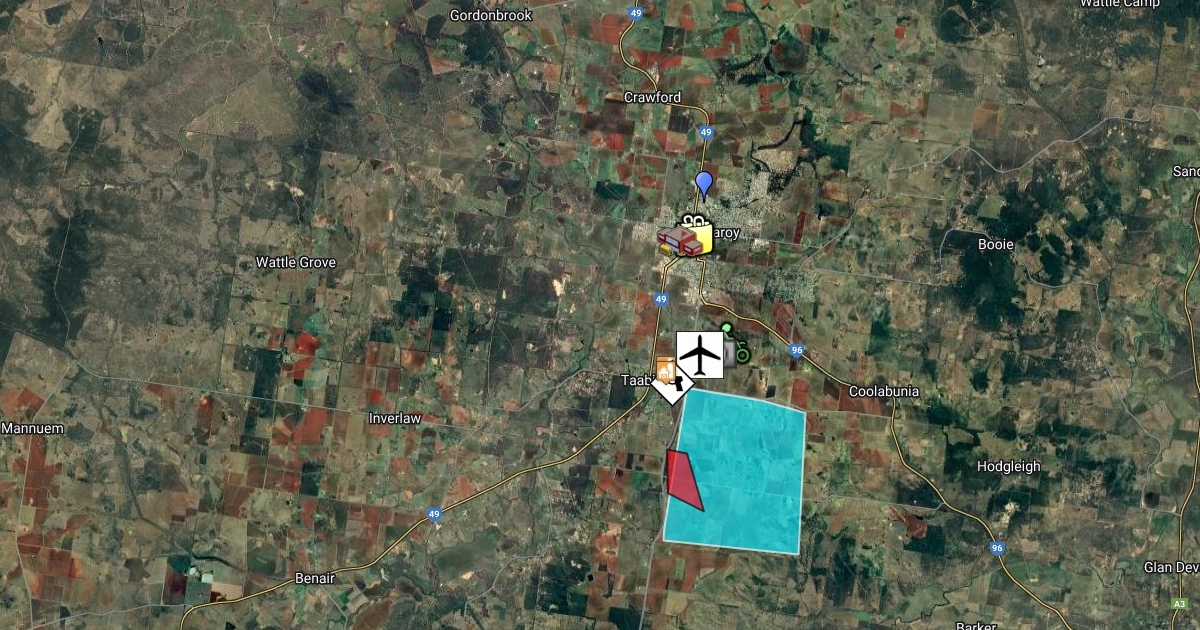Select the white diamond sign marker
Image resolution: width=1200 pixels, height=630 pixels.
(673, 386)
